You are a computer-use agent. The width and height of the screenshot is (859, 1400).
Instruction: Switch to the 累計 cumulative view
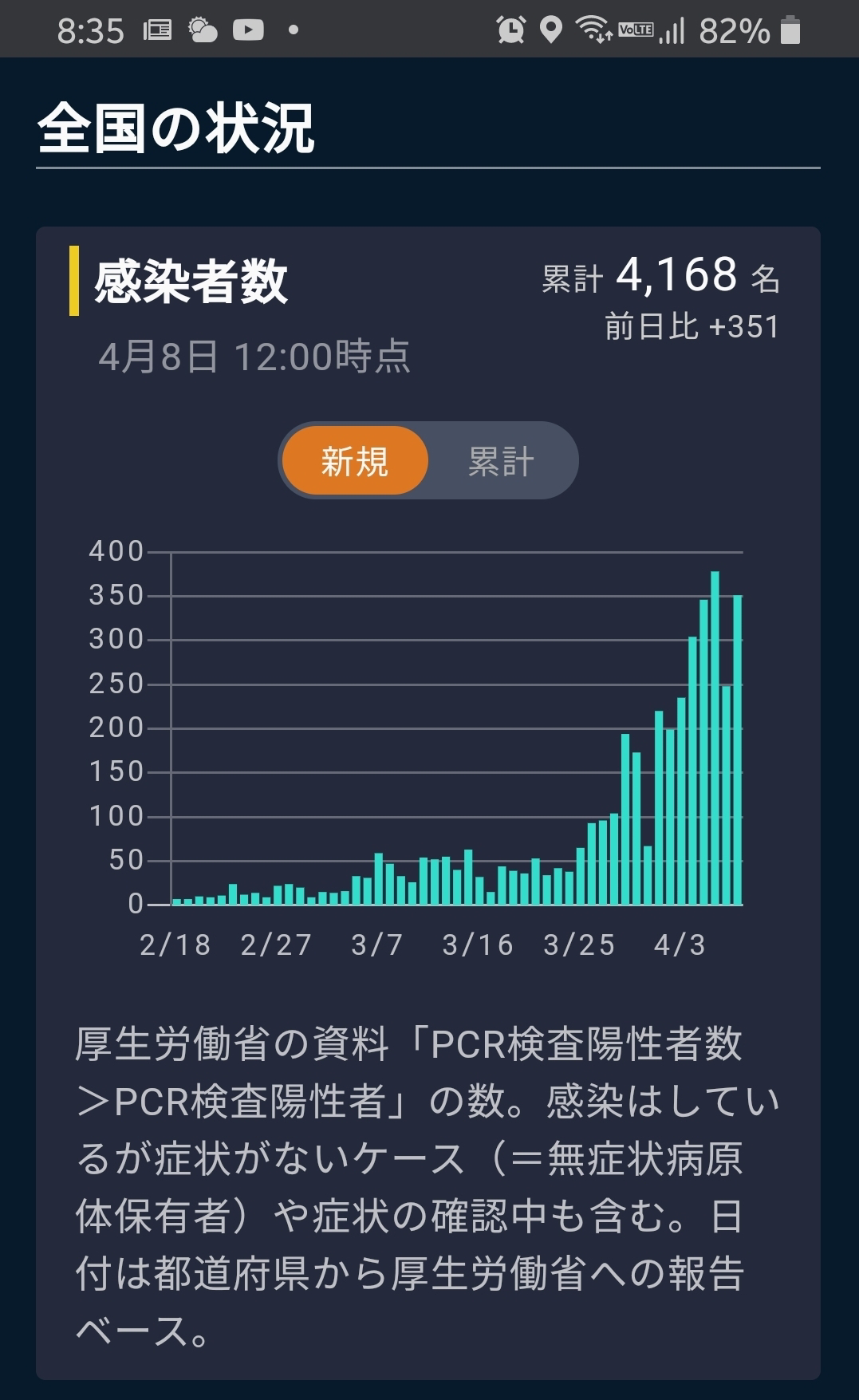click(502, 461)
